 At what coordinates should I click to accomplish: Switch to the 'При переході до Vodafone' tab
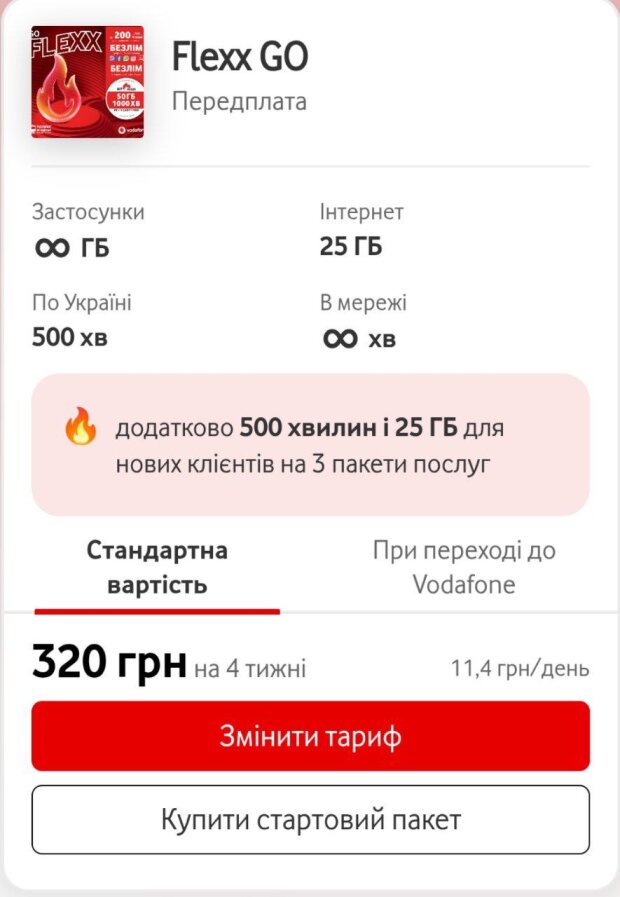(x=464, y=567)
